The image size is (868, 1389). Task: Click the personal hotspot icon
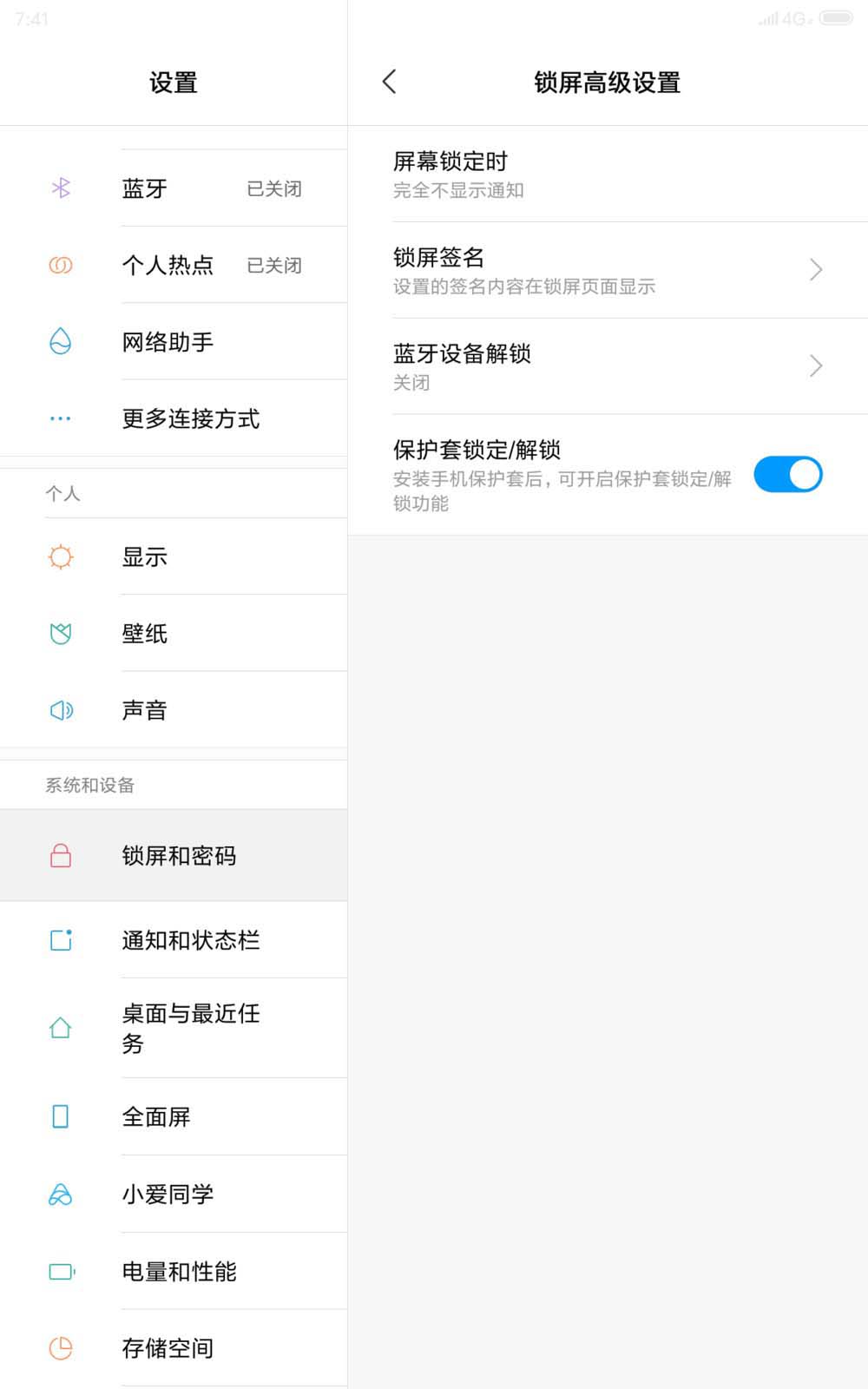click(x=59, y=265)
